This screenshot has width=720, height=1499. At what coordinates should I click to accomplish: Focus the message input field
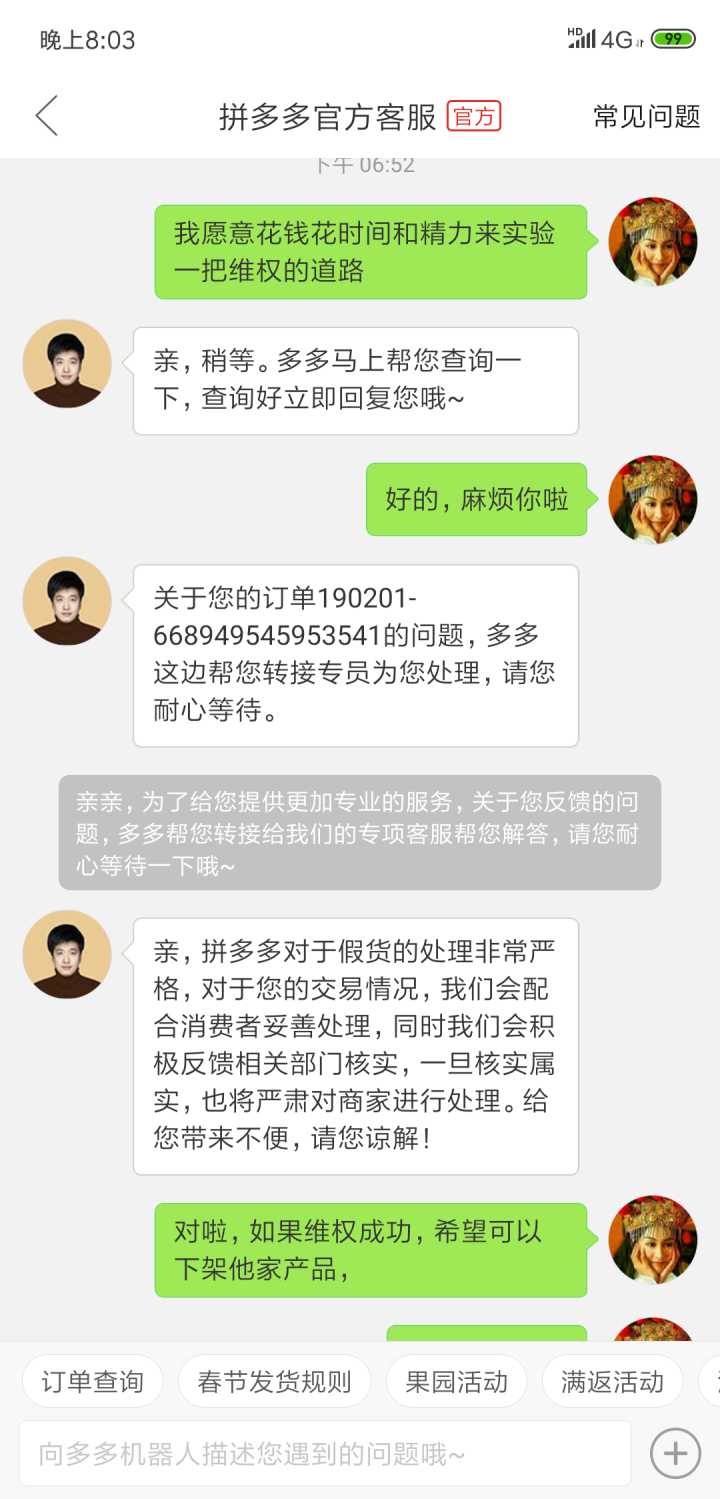(x=325, y=1453)
